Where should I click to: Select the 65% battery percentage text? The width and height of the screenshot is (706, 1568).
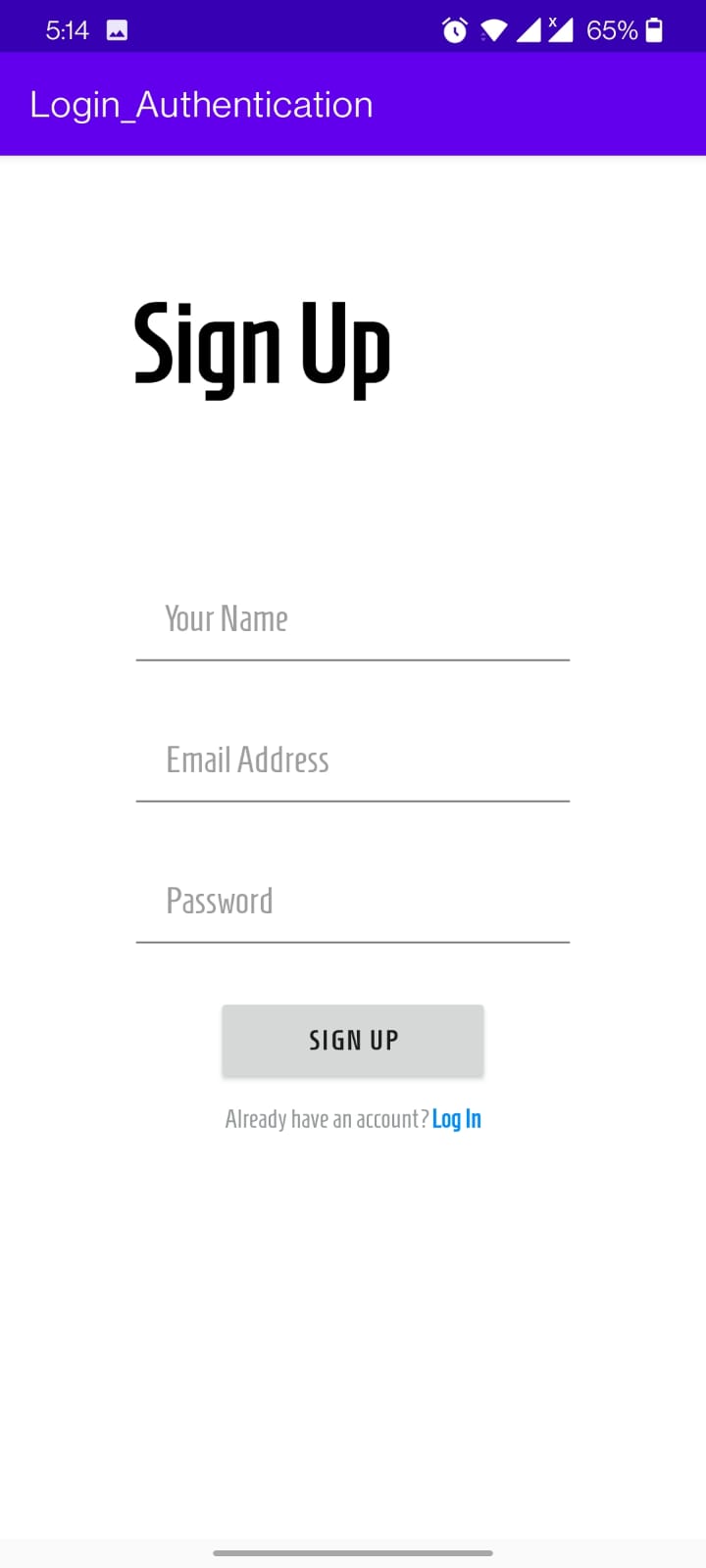[x=610, y=30]
